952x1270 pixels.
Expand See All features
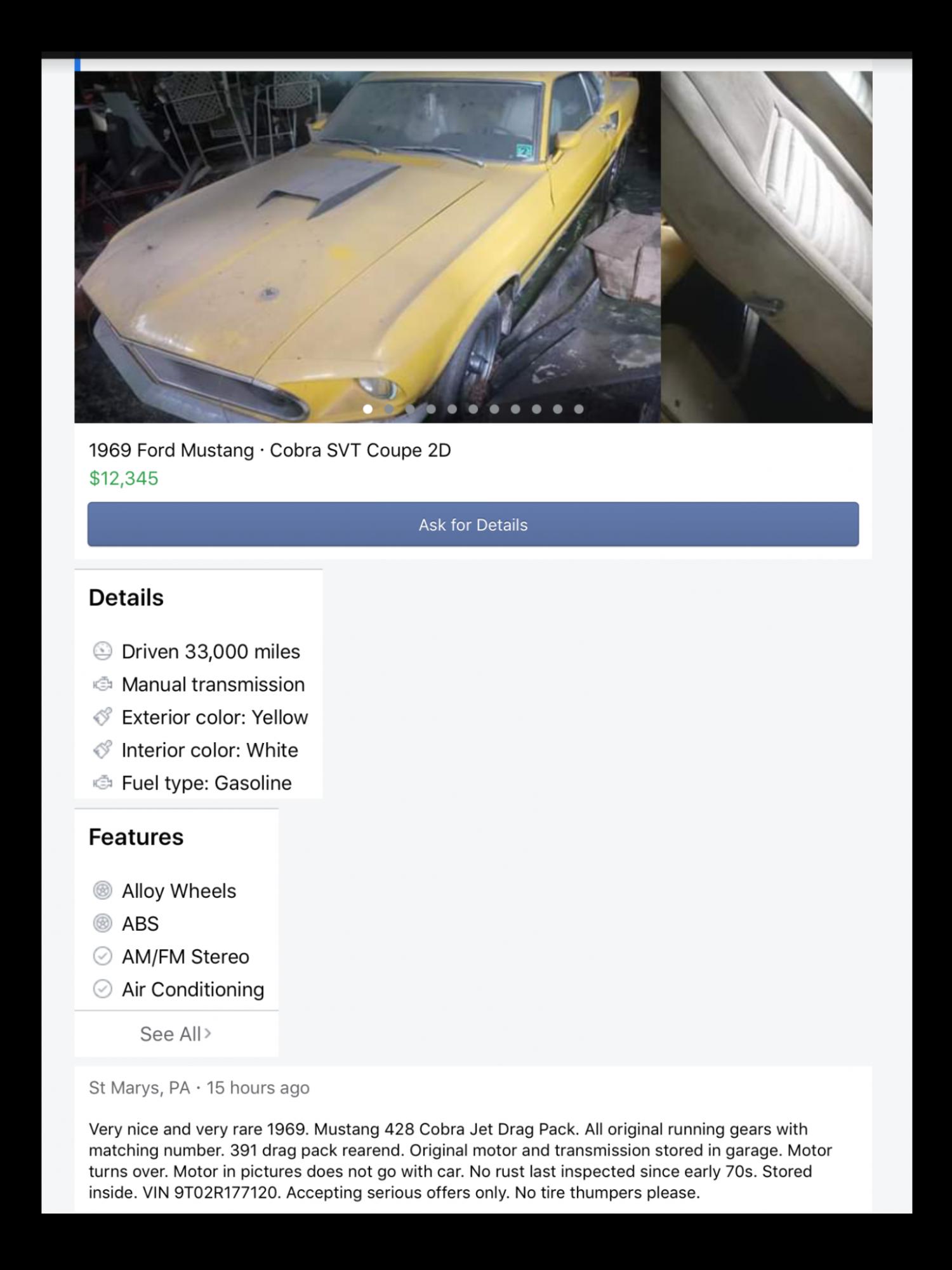[176, 1034]
